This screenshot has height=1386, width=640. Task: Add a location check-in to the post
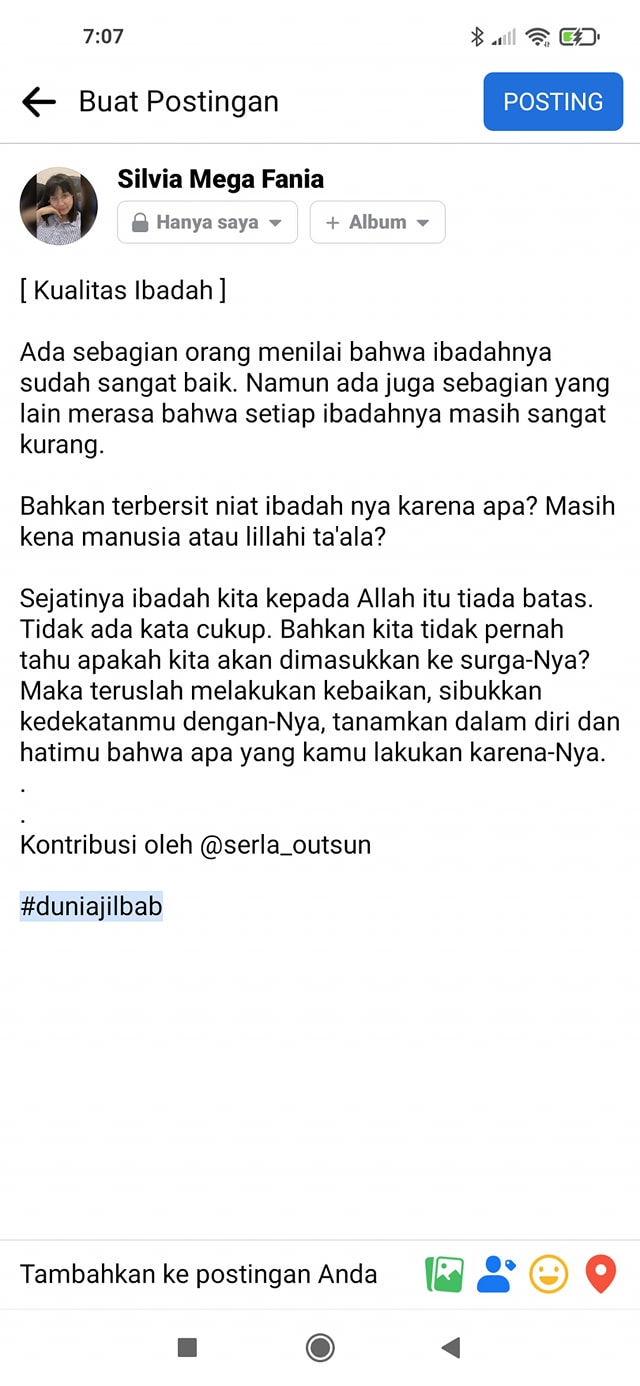pos(600,1274)
